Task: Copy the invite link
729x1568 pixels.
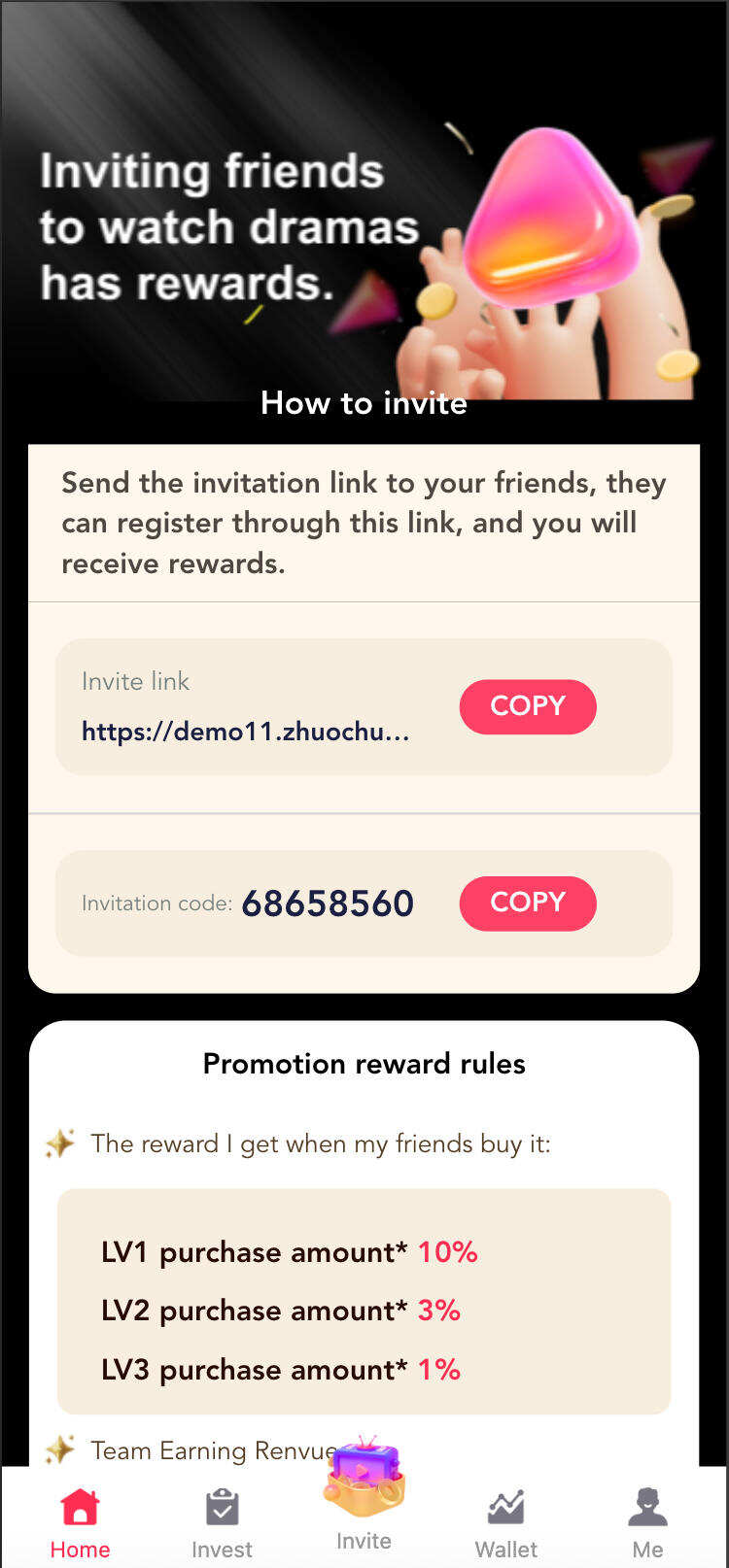Action: [527, 706]
